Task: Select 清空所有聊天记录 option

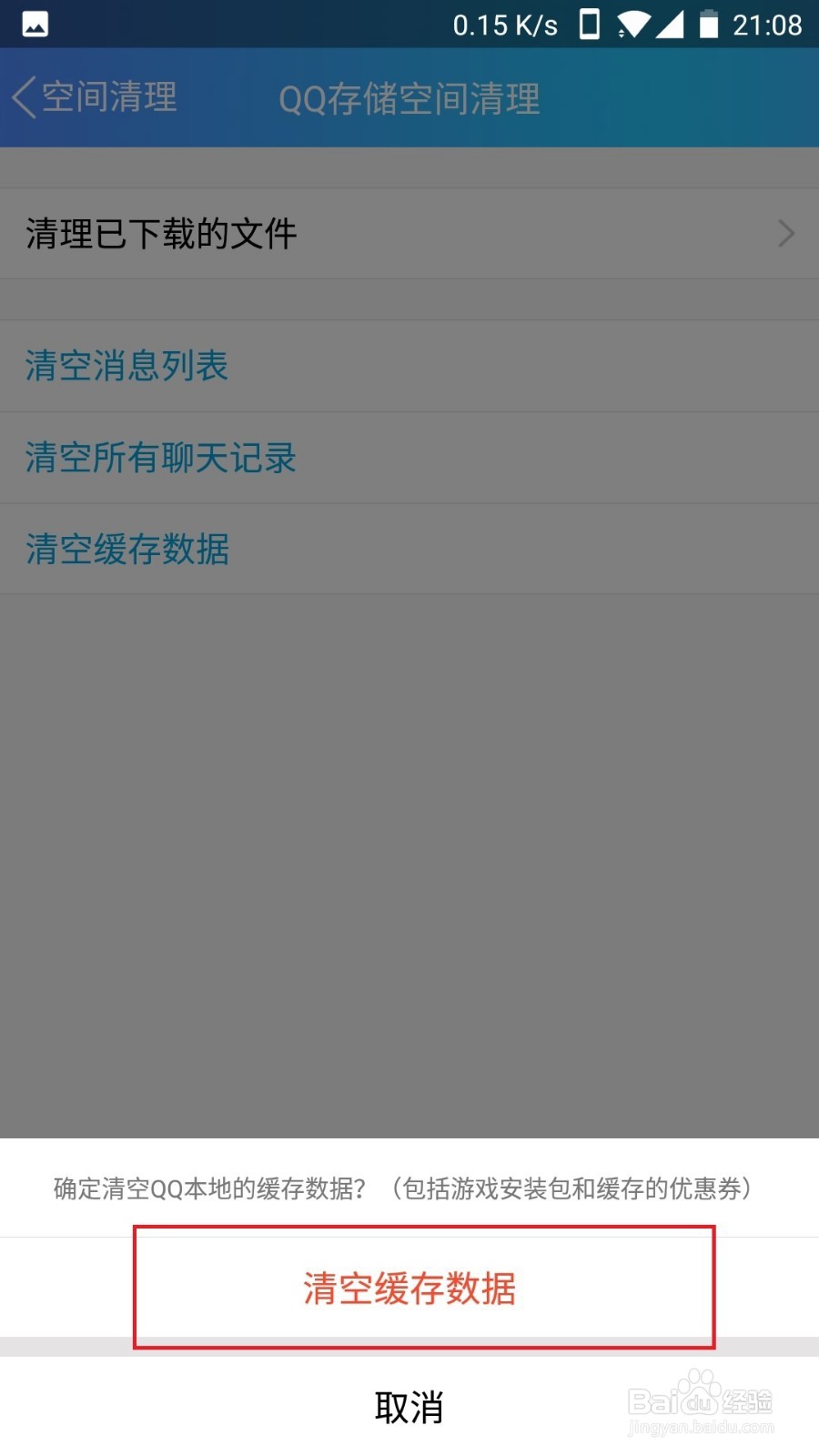Action: (160, 459)
